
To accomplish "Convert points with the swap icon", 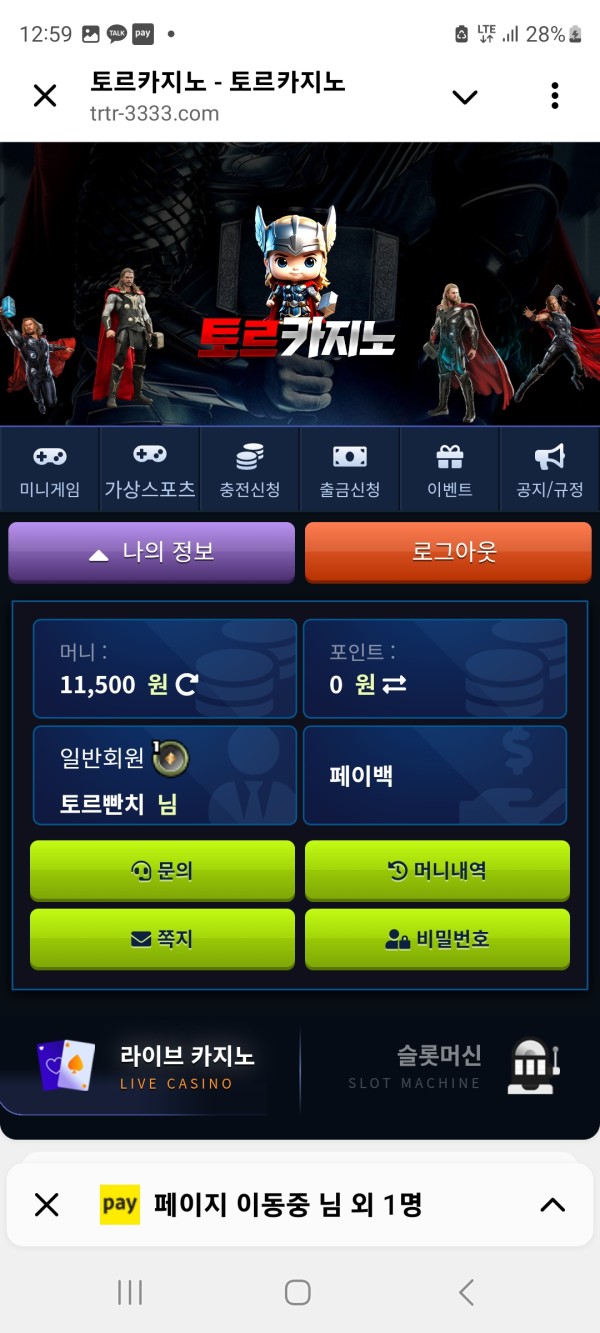I will click(x=393, y=685).
